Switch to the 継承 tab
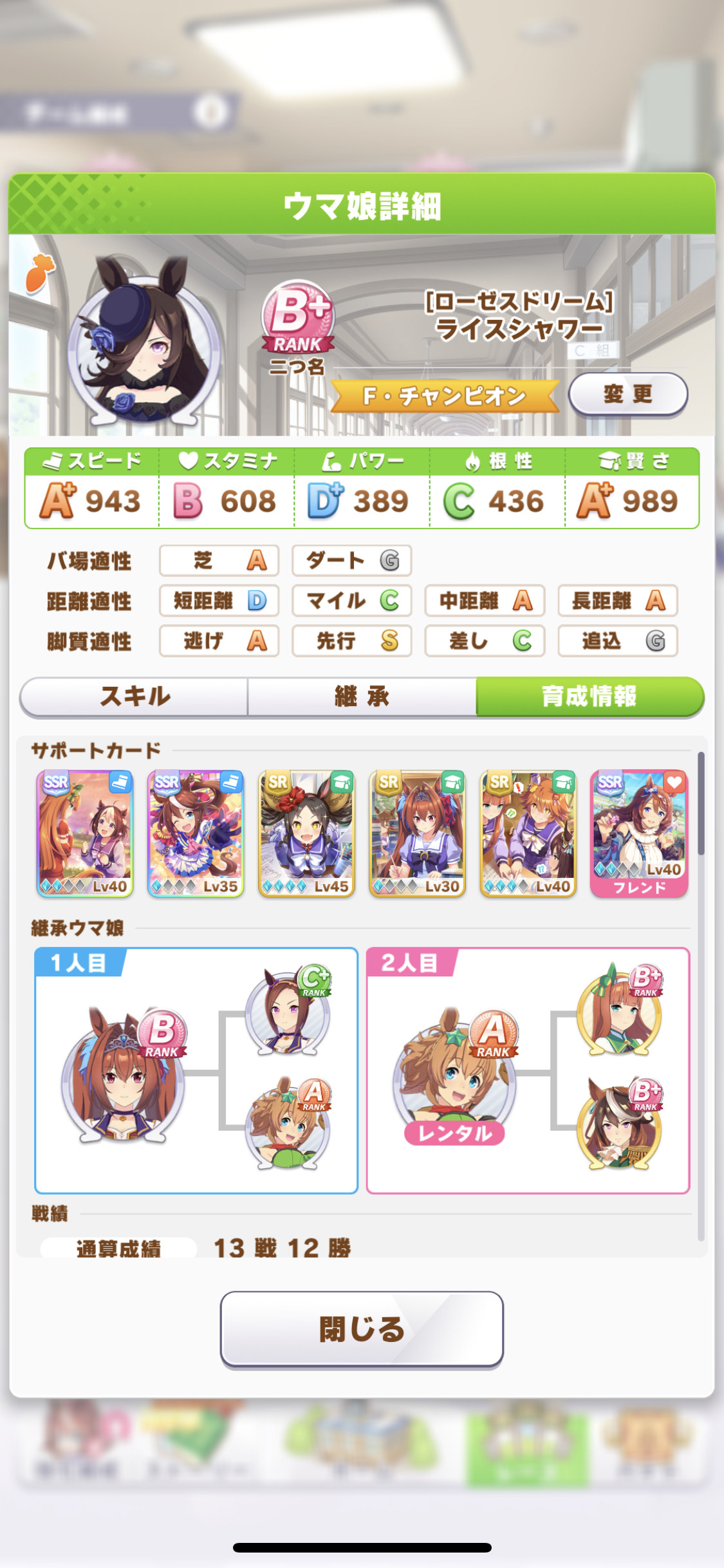This screenshot has width=724, height=1568. pos(362,696)
